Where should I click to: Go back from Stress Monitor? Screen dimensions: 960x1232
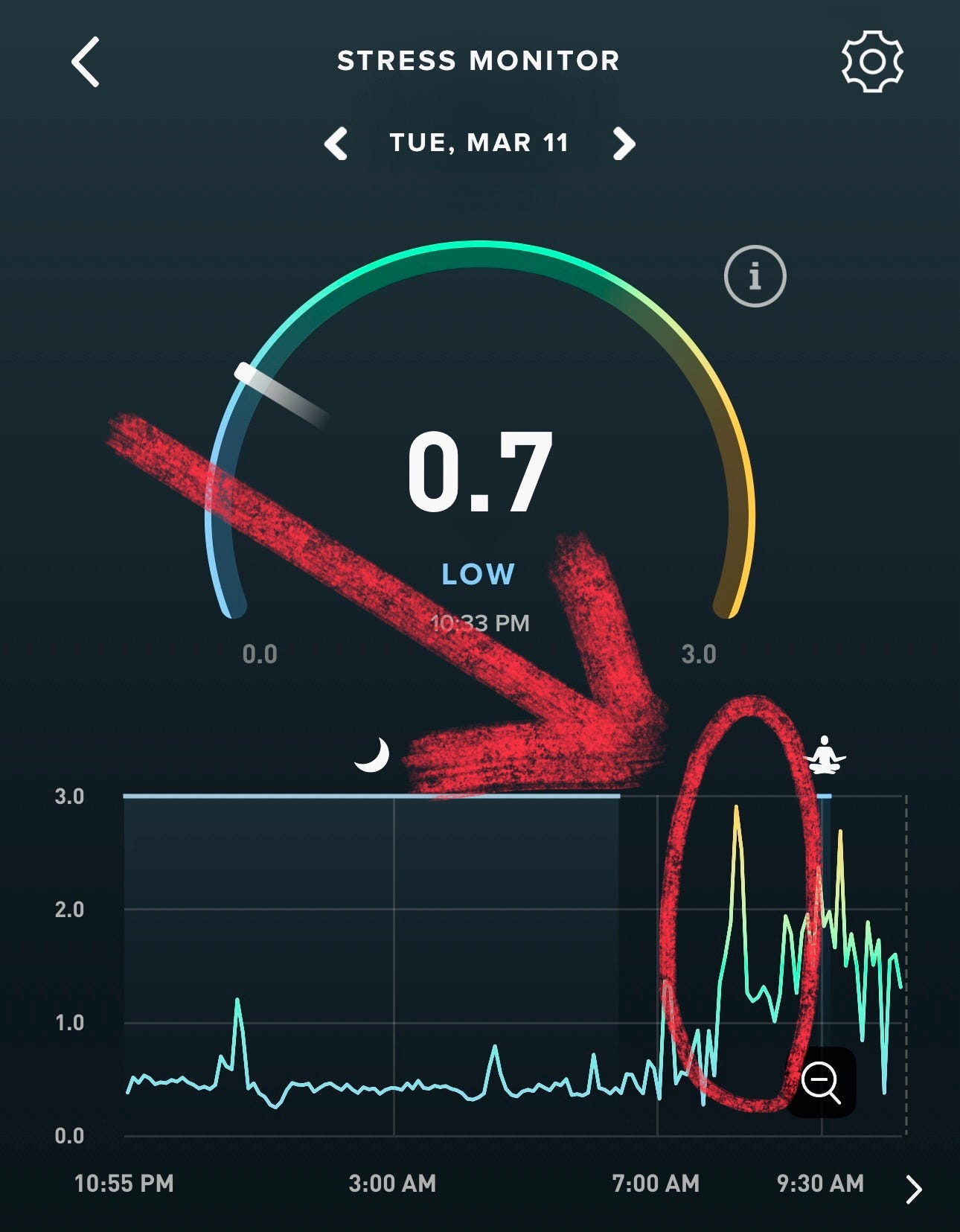coord(86,63)
